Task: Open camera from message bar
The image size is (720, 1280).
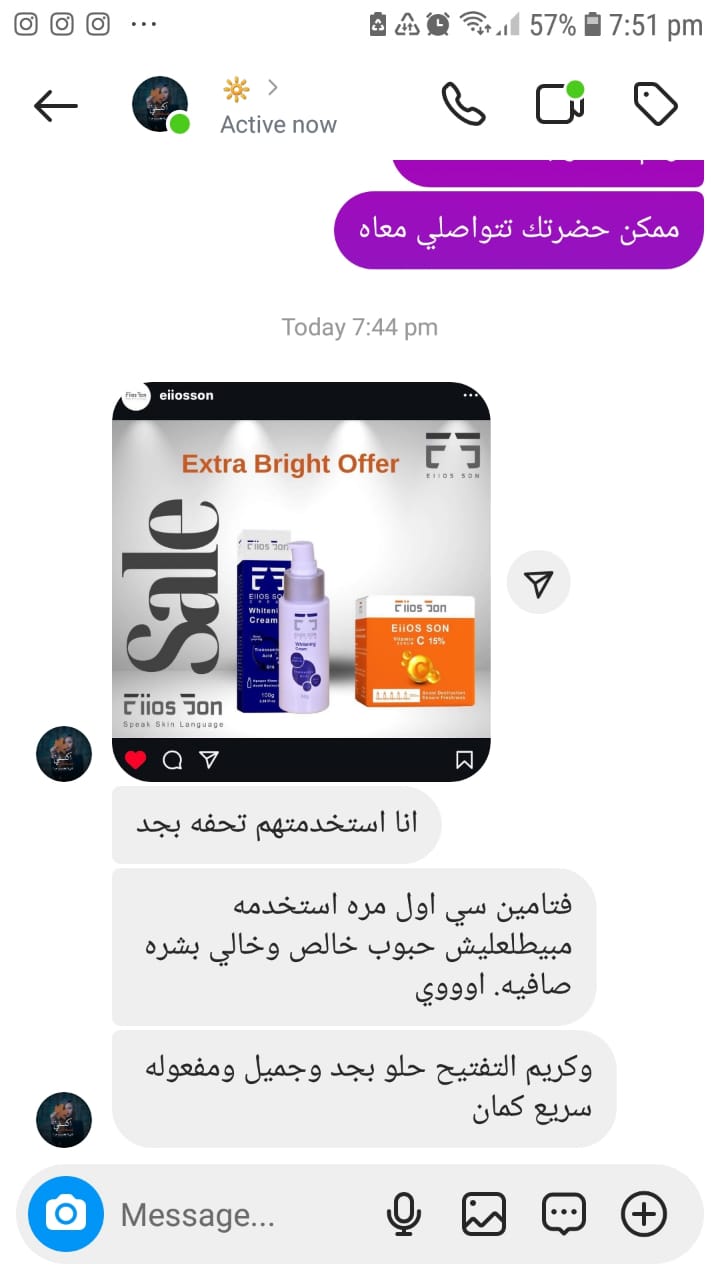Action: coord(66,1215)
